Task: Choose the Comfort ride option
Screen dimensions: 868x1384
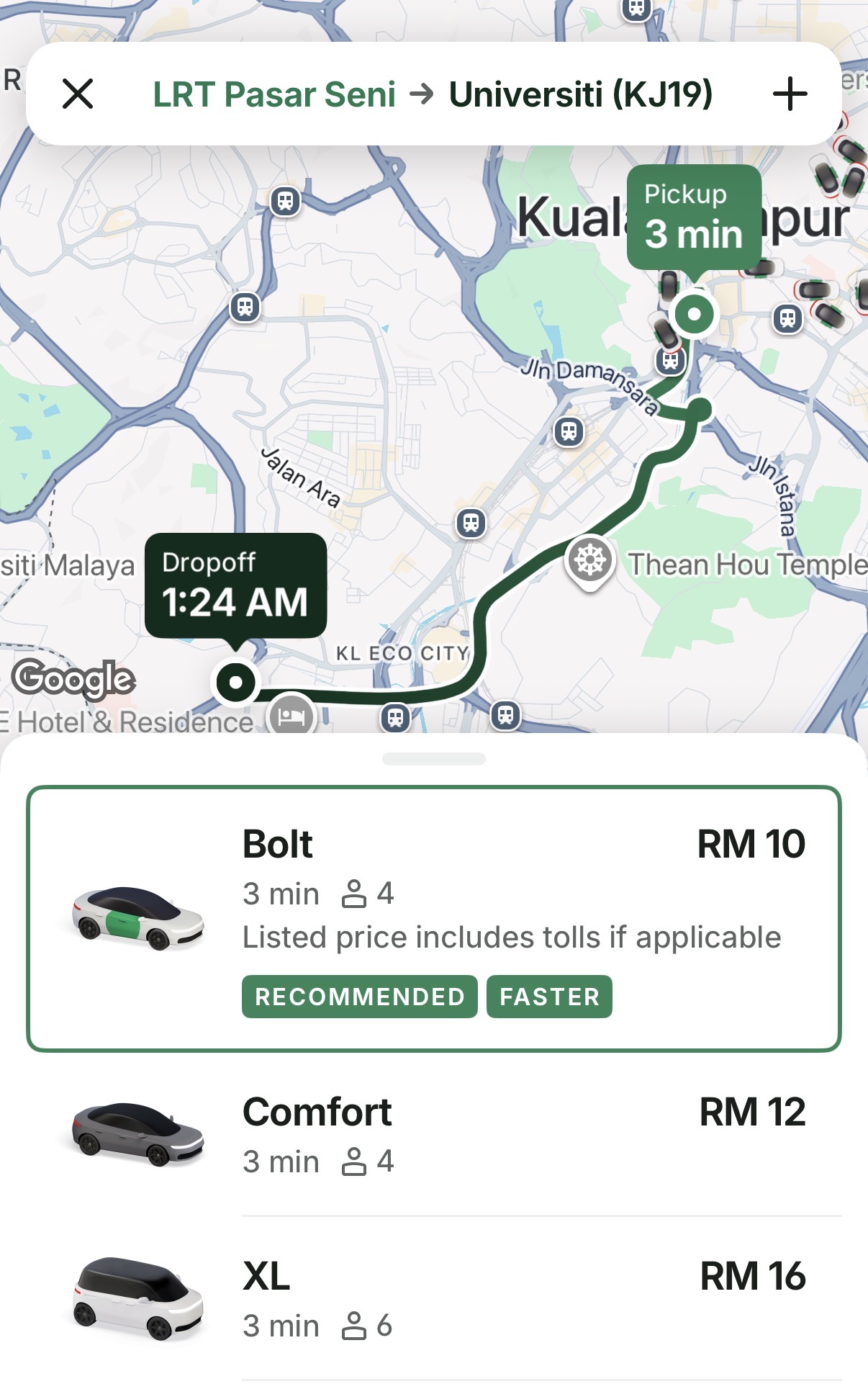Action: coord(434,1135)
